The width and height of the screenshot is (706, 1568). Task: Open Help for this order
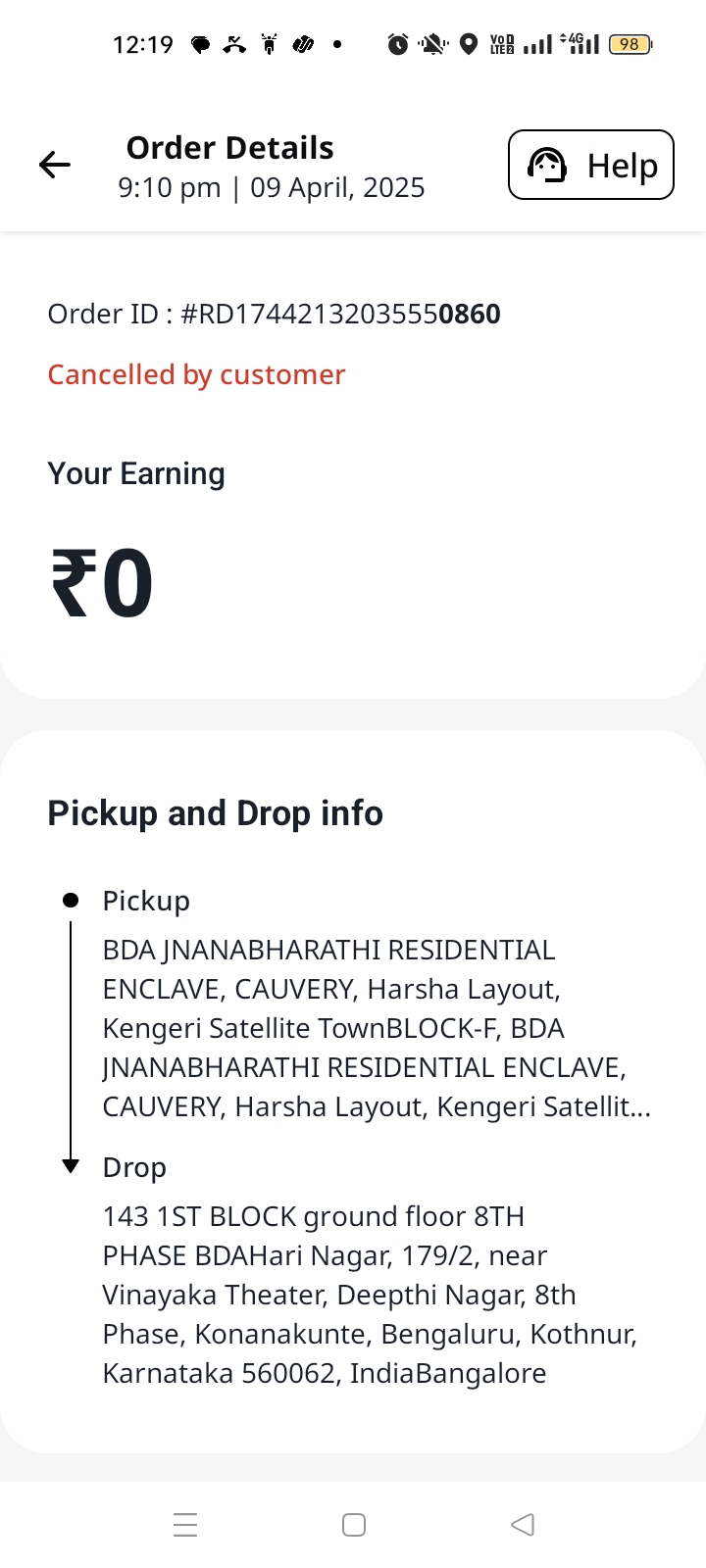[x=591, y=165]
